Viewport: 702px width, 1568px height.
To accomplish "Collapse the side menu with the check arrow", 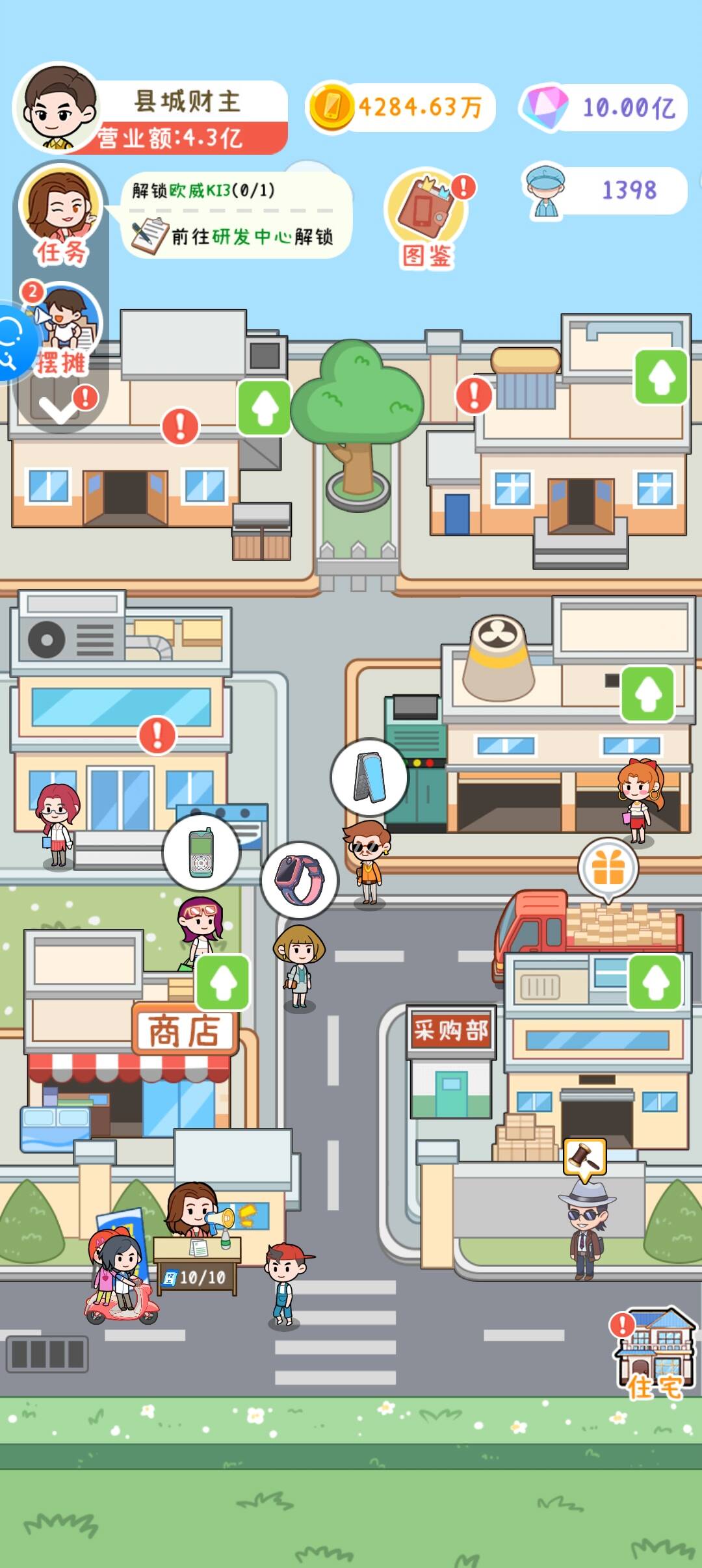I will click(x=60, y=407).
